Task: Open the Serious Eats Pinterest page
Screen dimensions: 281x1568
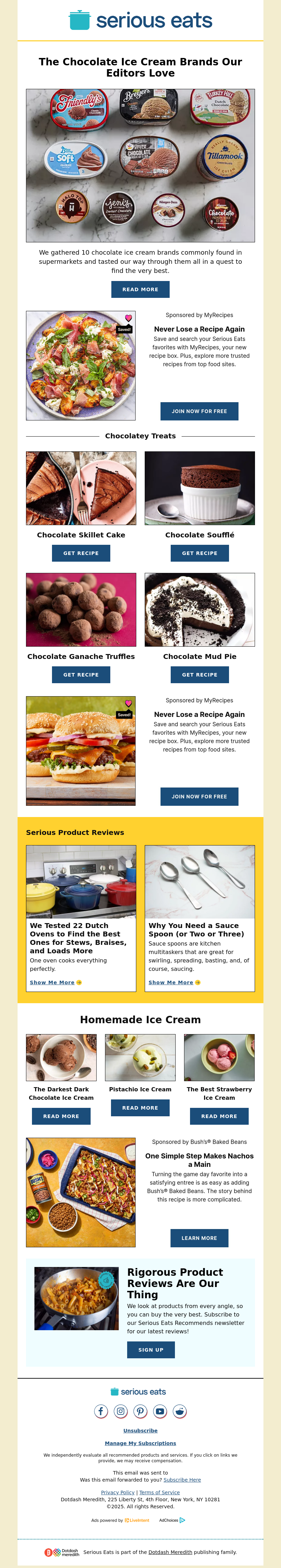Action: click(x=140, y=1411)
